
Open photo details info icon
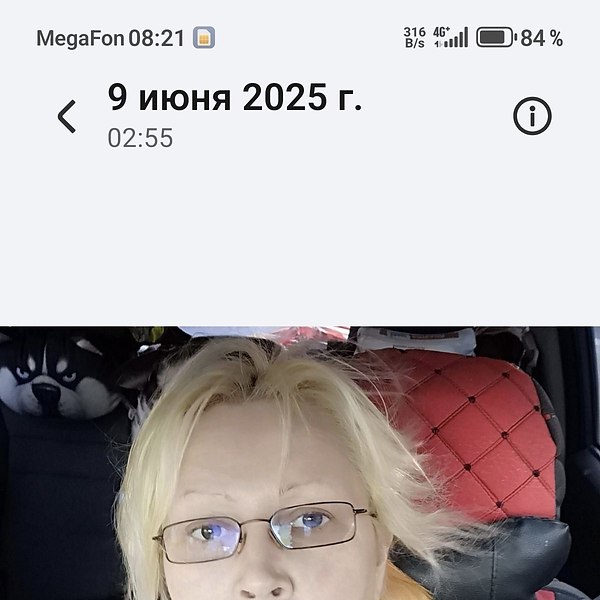(x=532, y=117)
